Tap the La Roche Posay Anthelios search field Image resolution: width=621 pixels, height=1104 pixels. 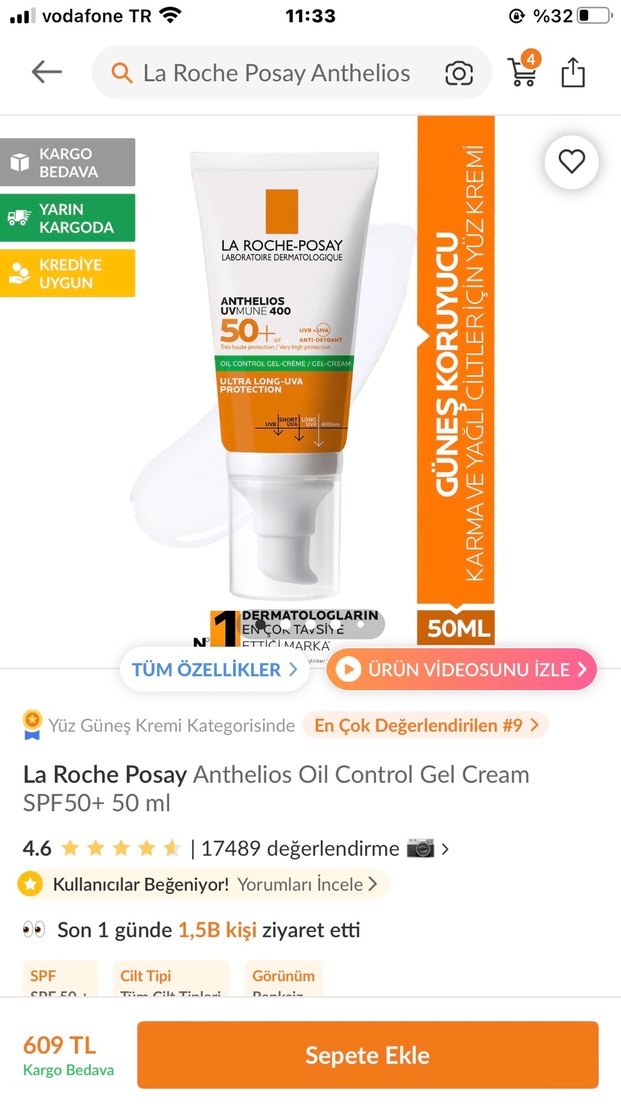click(x=276, y=73)
